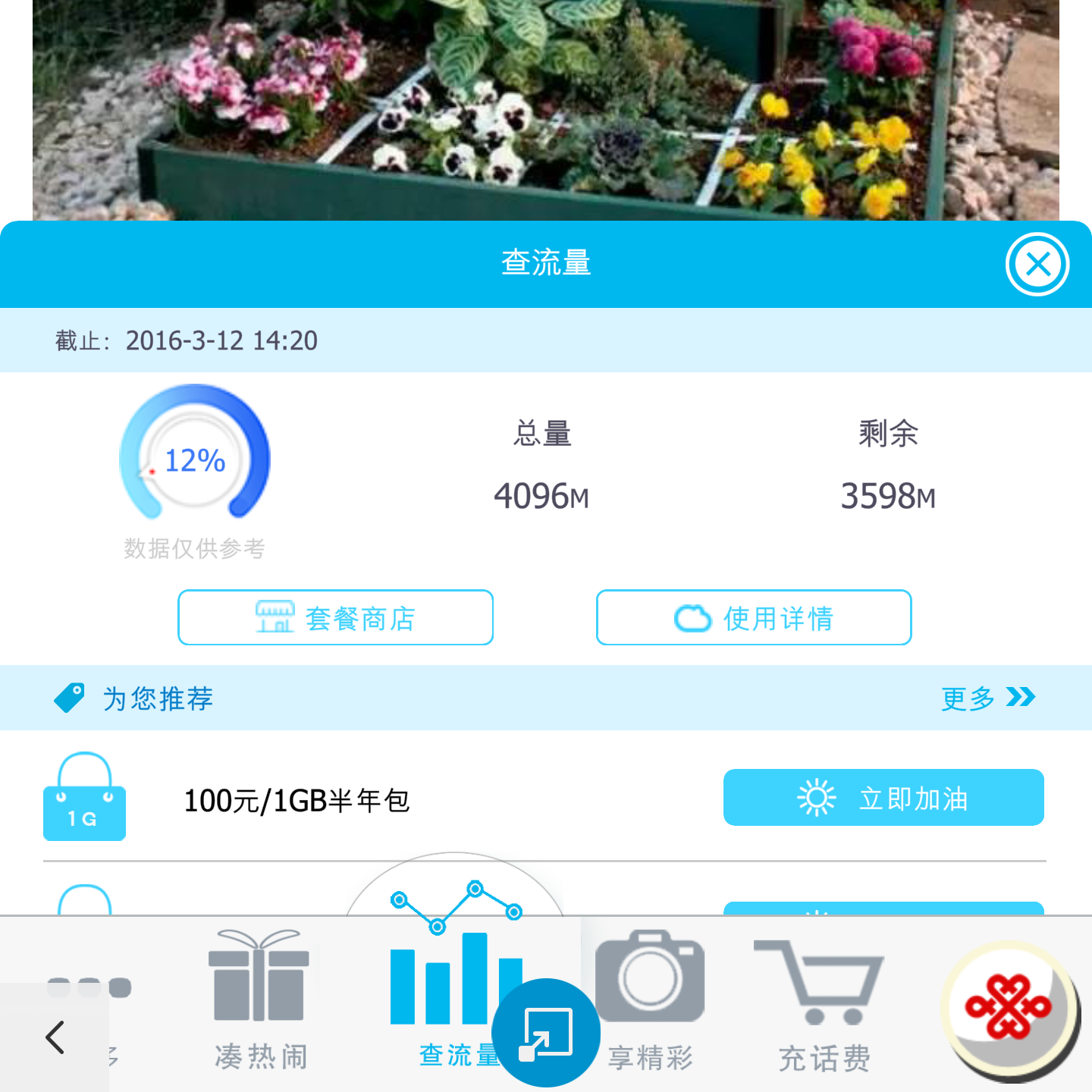This screenshot has width=1092, height=1092.
Task: View 使用详情 usage details
Action: pyautogui.click(x=754, y=617)
